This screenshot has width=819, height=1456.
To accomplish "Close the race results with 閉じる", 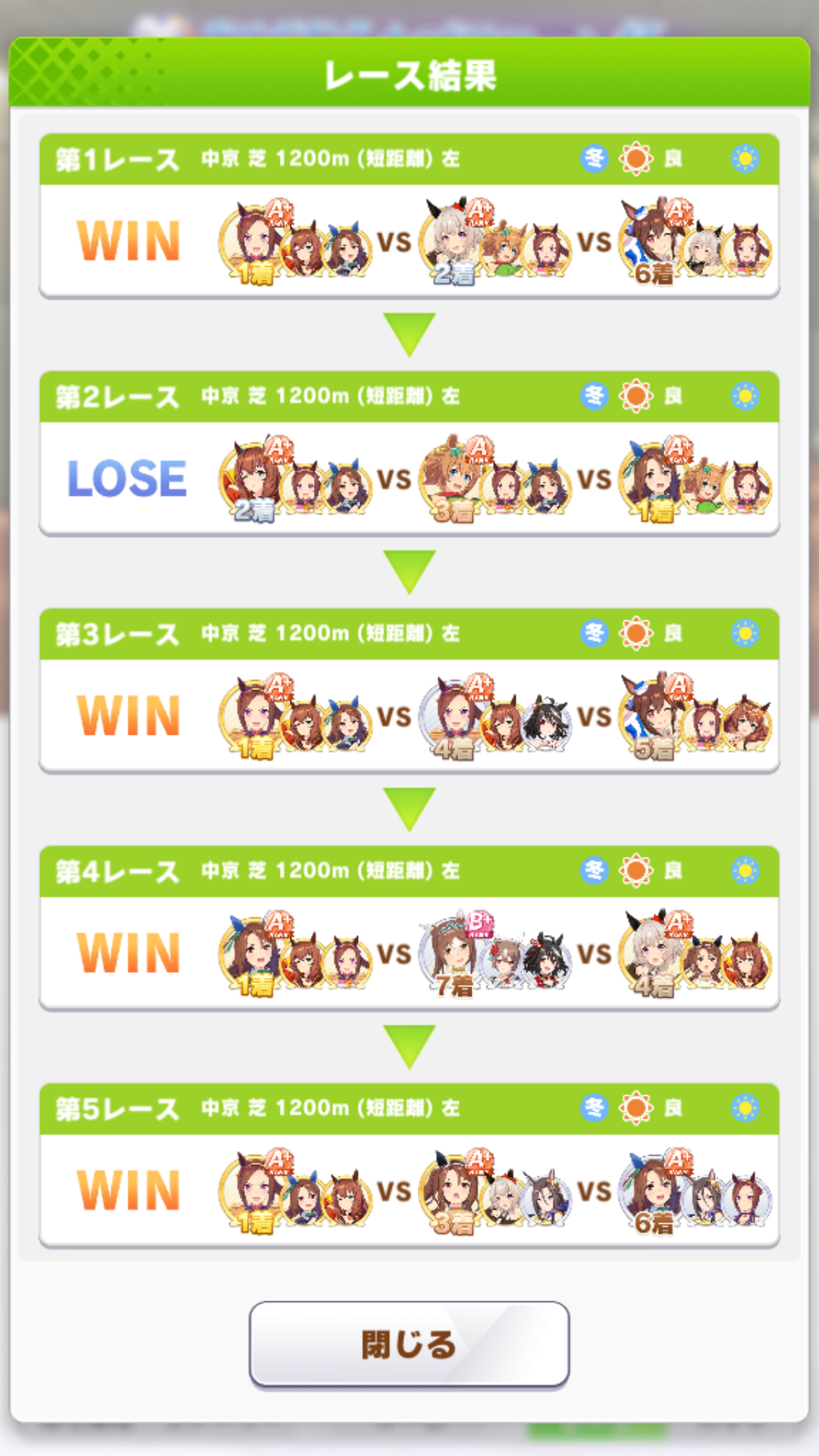I will 409,1345.
